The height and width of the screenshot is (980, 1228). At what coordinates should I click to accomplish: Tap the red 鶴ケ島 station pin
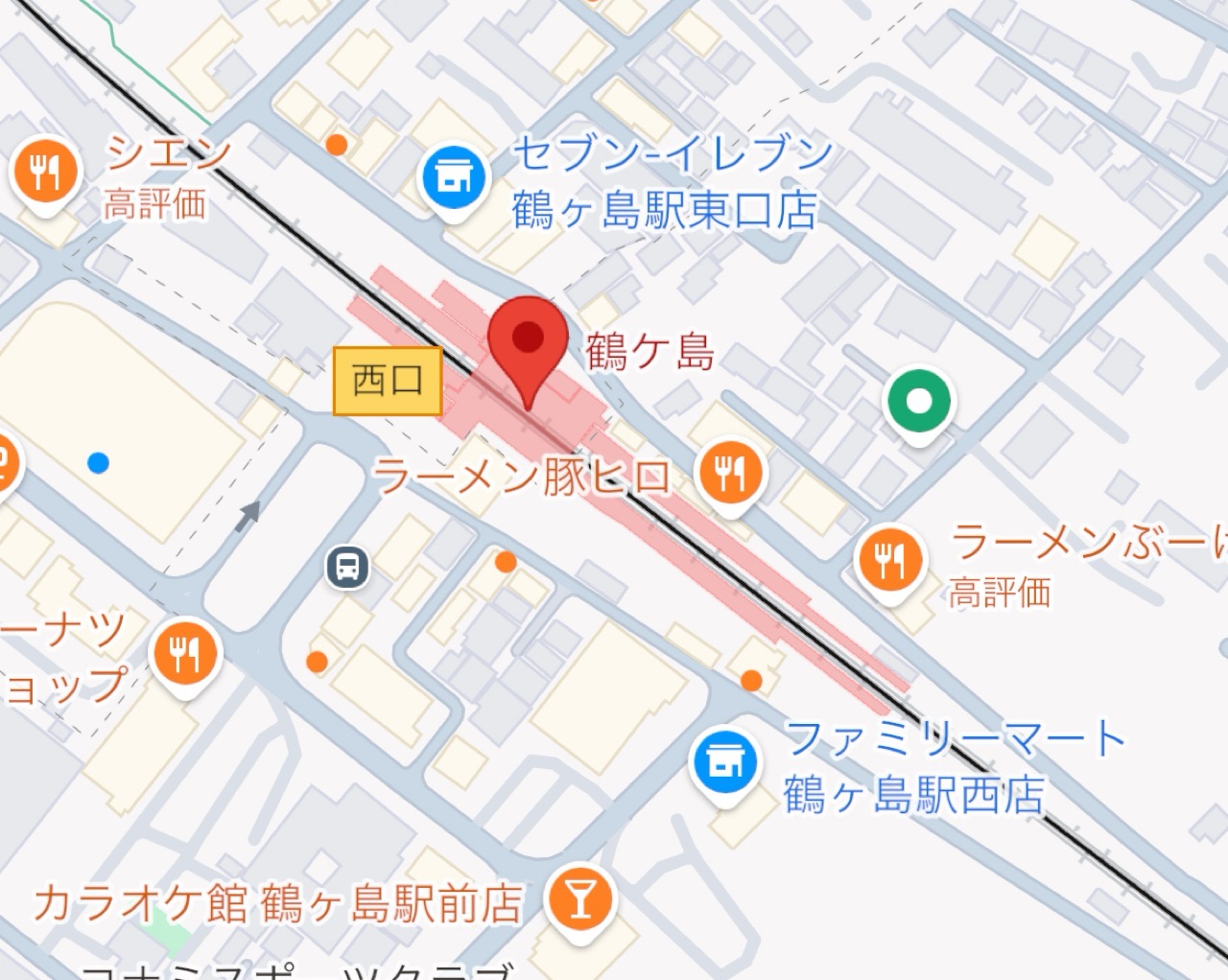coord(528,338)
